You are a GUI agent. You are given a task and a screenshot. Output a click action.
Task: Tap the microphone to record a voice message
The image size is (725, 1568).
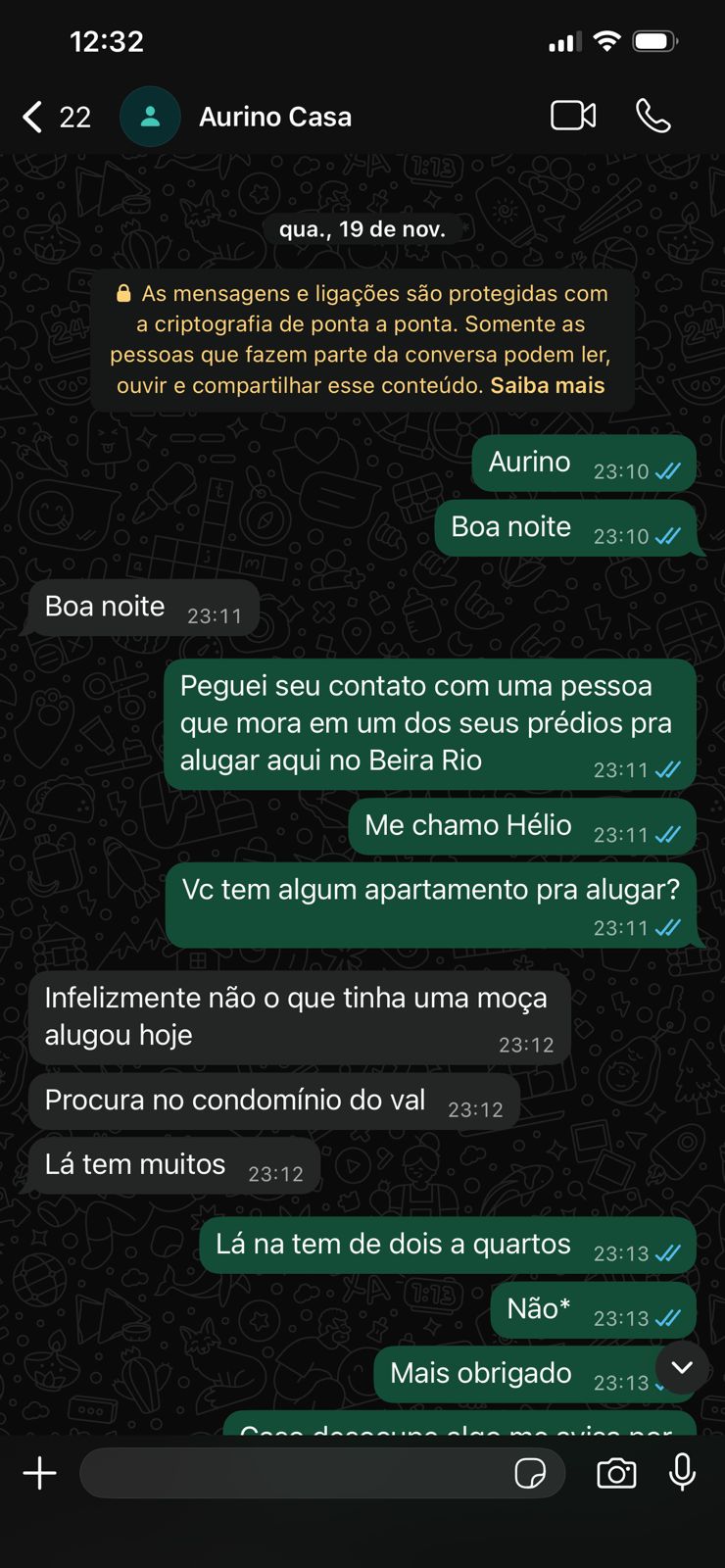coord(682,1472)
